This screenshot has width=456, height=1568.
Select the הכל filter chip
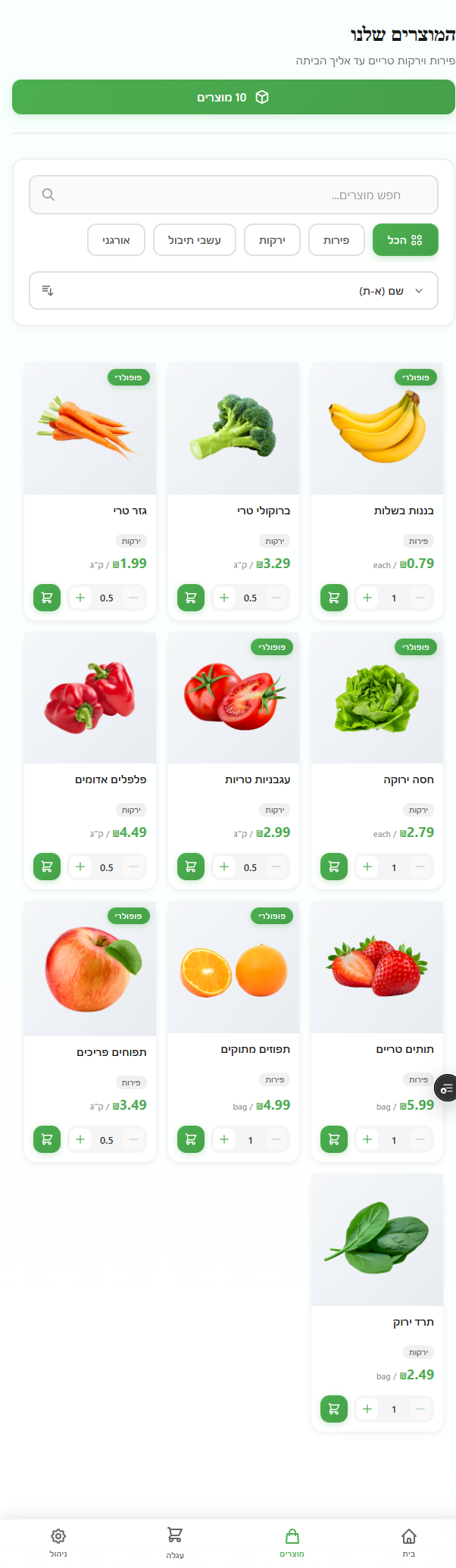405,240
